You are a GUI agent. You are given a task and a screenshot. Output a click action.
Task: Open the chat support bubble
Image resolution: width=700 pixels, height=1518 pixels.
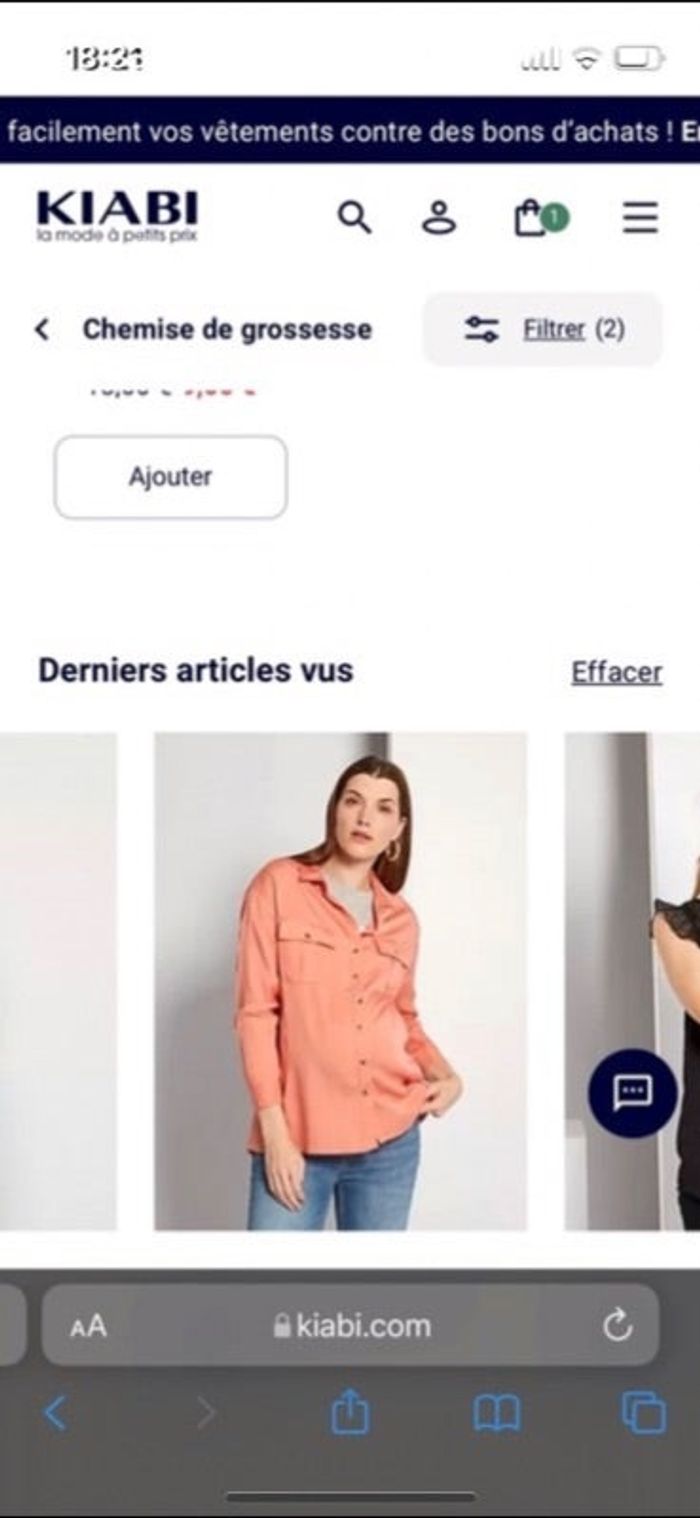point(632,1092)
